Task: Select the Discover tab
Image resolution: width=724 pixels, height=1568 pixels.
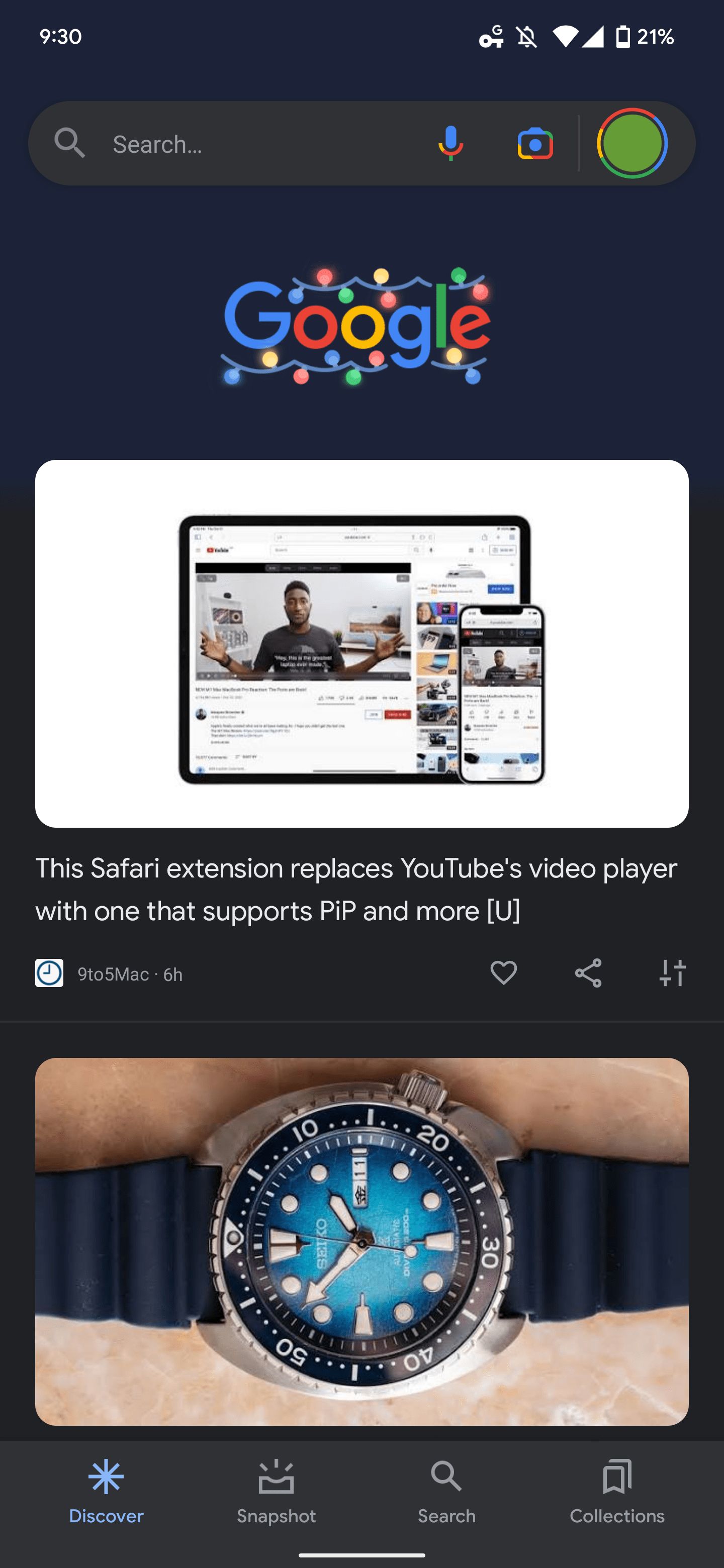Action: tap(107, 1491)
